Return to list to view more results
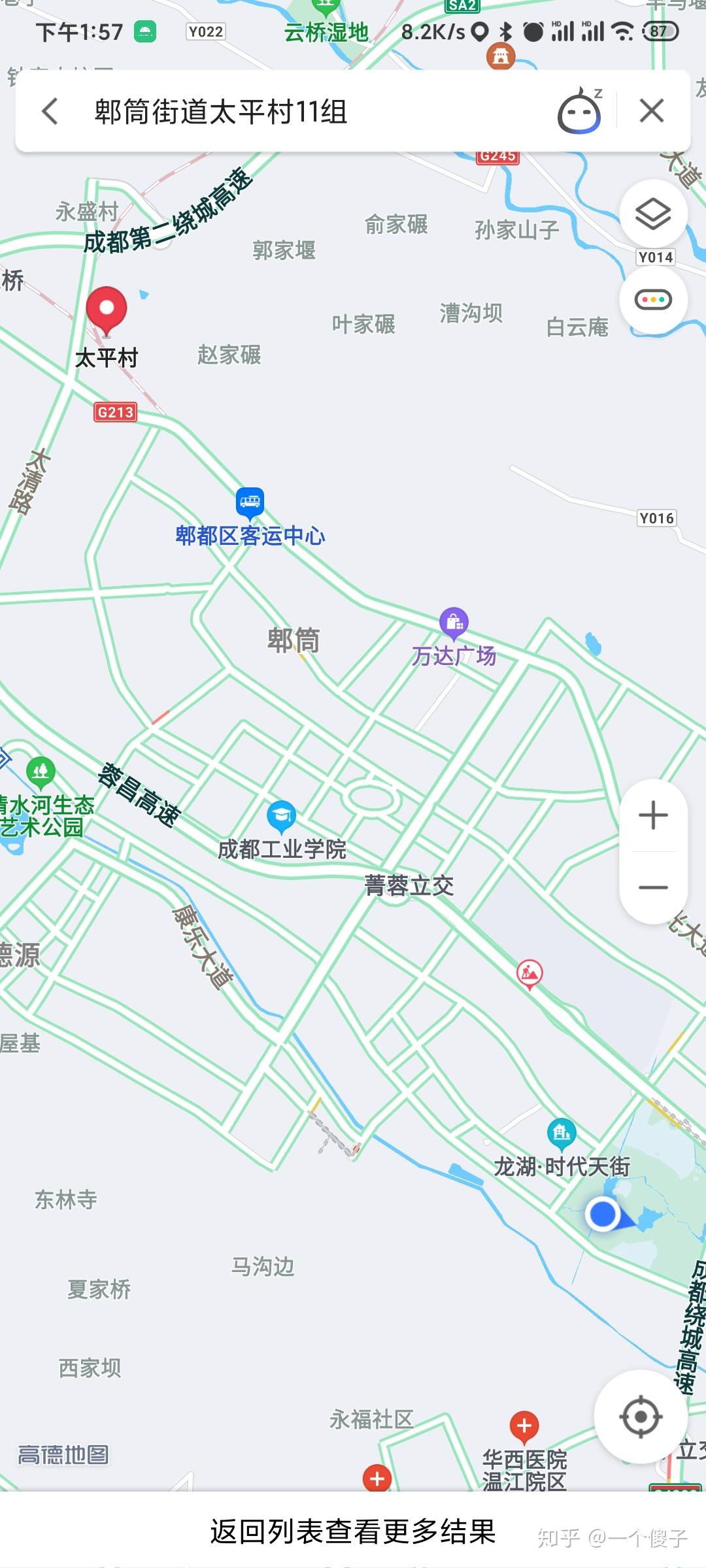Screen dimensions: 706x1568 353,1531
